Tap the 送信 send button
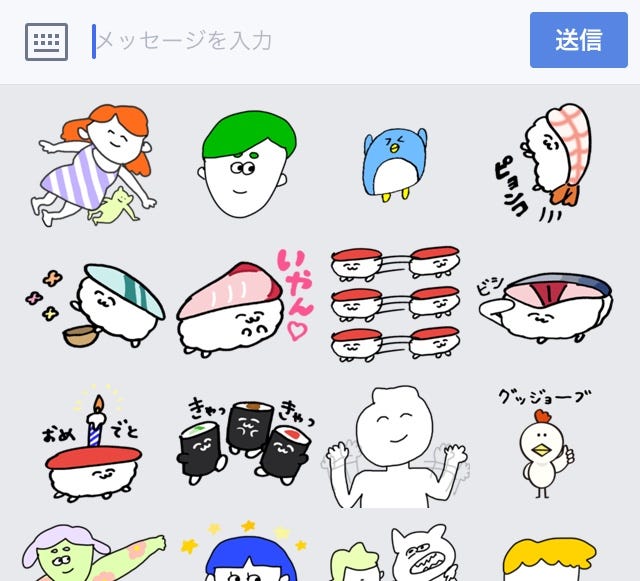The width and height of the screenshot is (640, 581). [578, 40]
